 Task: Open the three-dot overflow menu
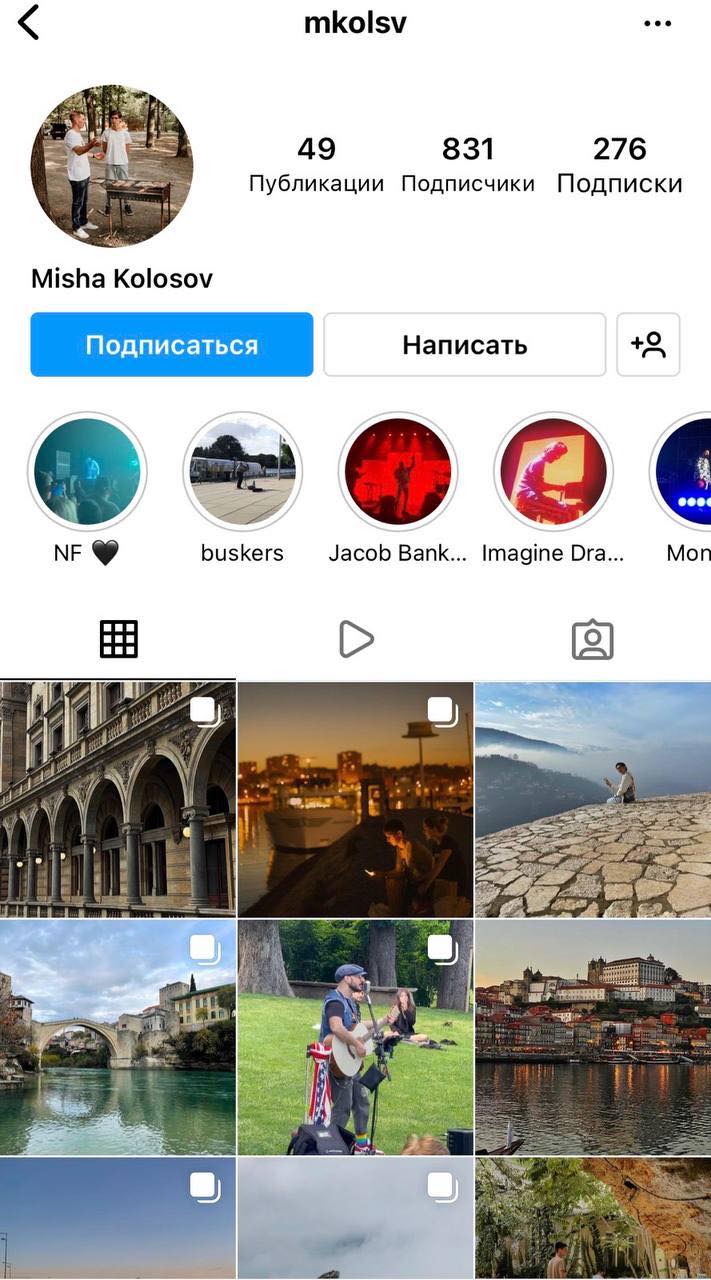pyautogui.click(x=657, y=23)
